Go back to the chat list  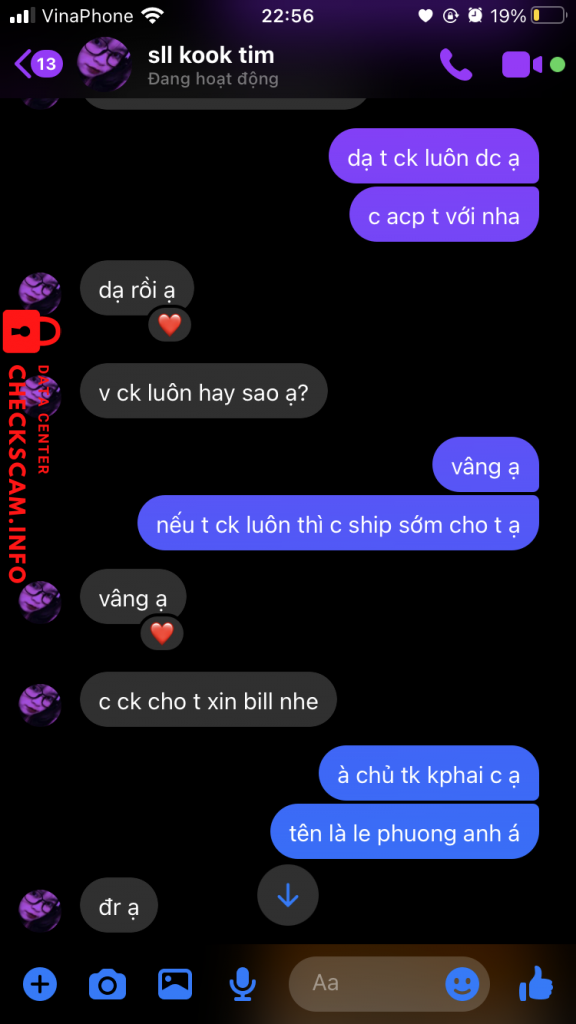[x=38, y=64]
